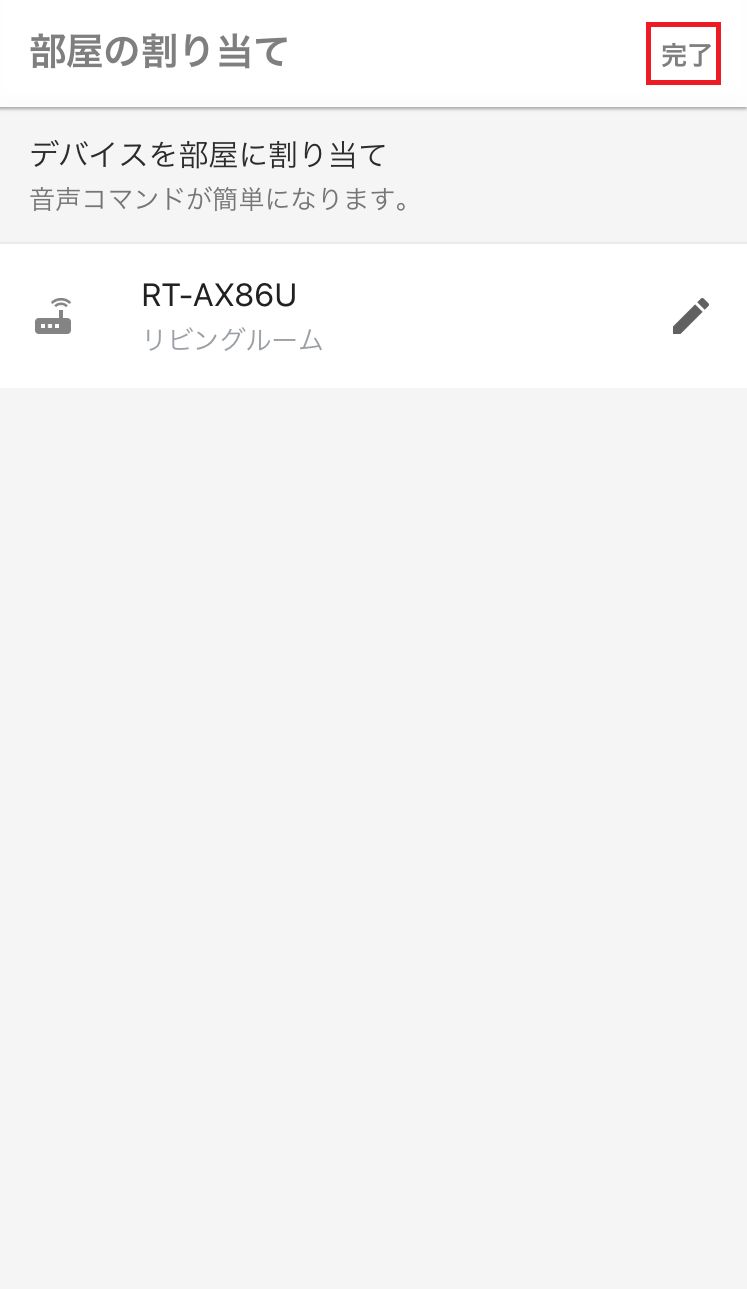Edit the room for RT-AX86U
The height and width of the screenshot is (1289, 747).
[690, 316]
